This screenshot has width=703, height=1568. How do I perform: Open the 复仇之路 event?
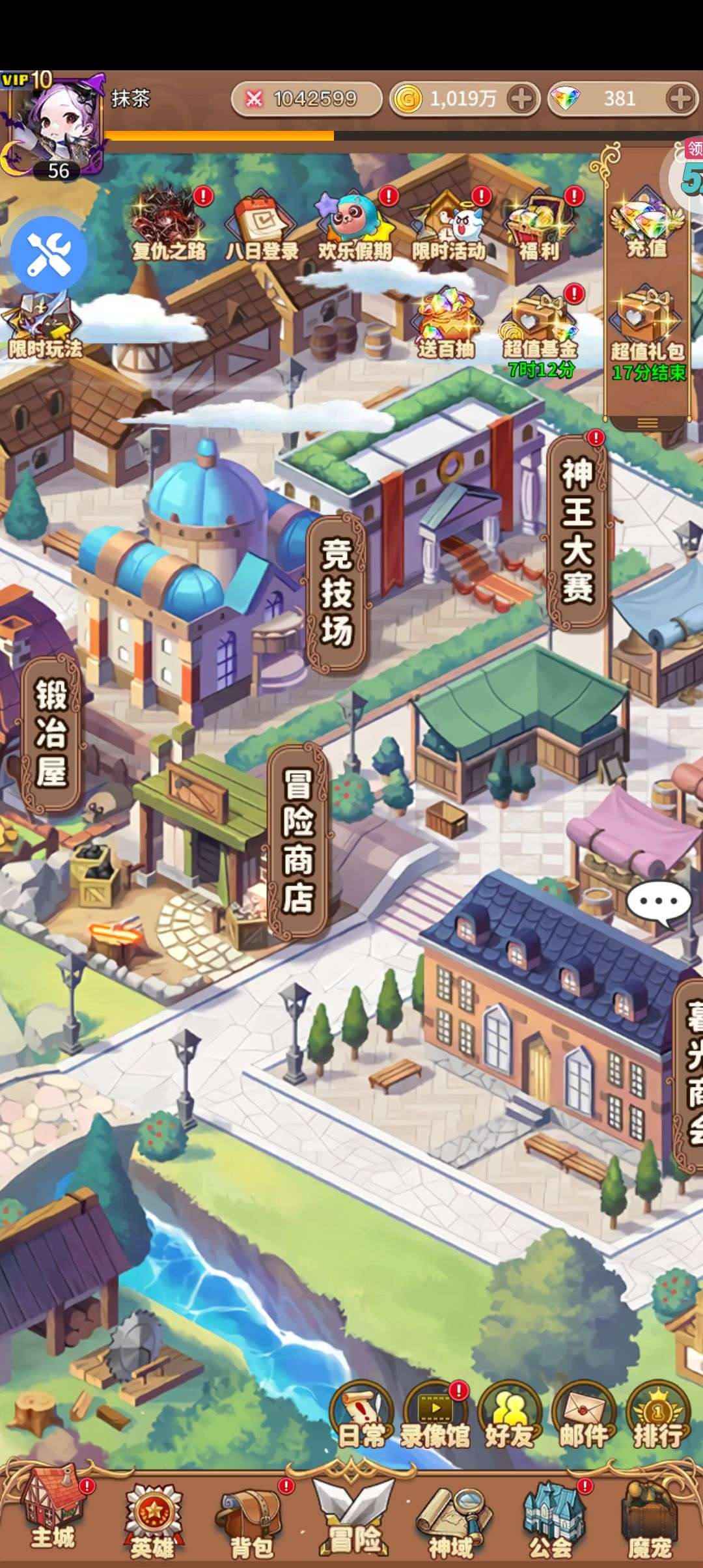tap(169, 225)
